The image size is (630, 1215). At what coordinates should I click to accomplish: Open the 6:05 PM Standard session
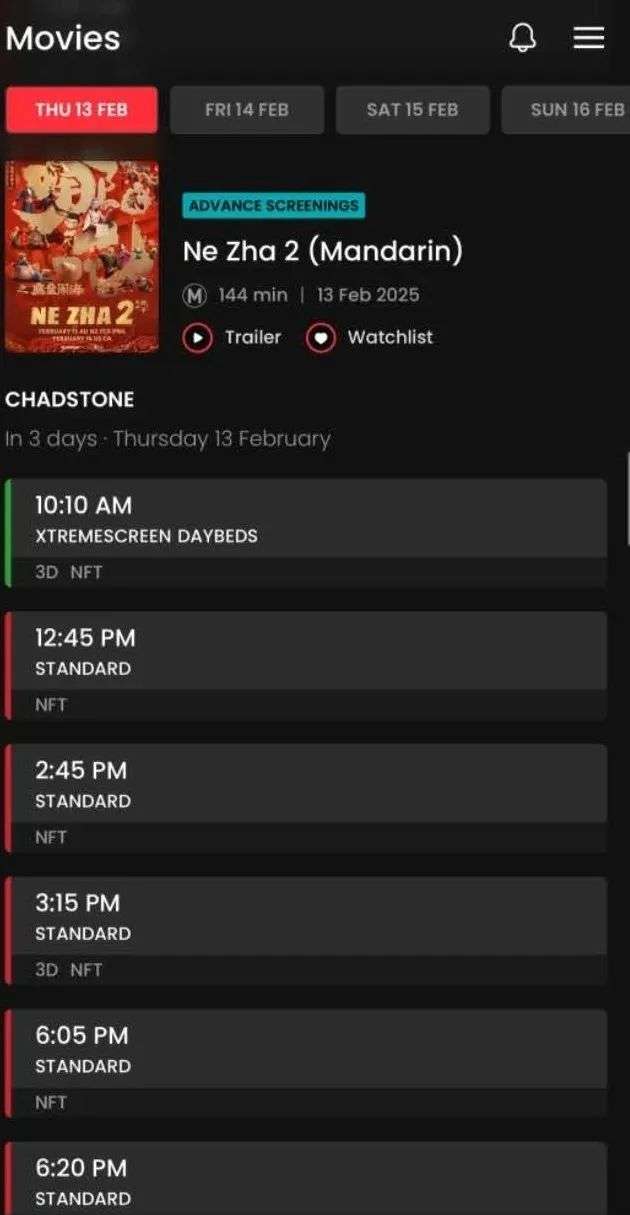pos(305,1063)
